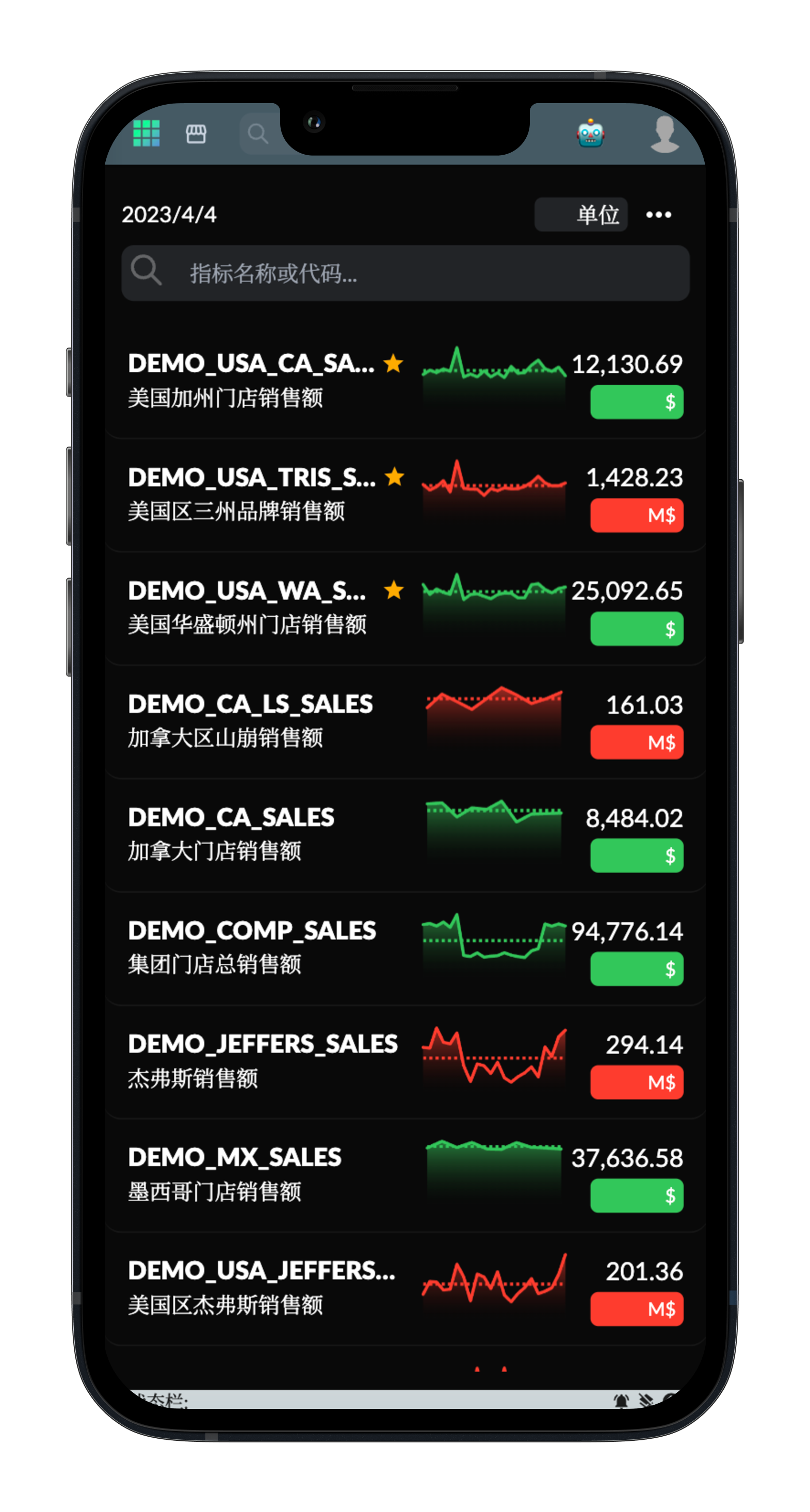Open DEMO_COMP_SALES 集团门店总销售额
810x1512 pixels.
(x=264, y=947)
